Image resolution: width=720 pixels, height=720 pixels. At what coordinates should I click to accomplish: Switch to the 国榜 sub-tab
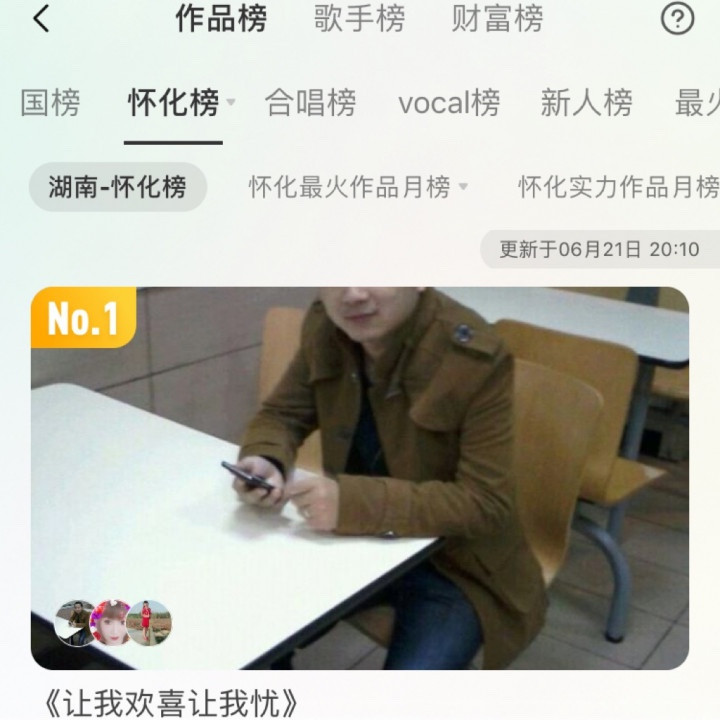click(49, 103)
